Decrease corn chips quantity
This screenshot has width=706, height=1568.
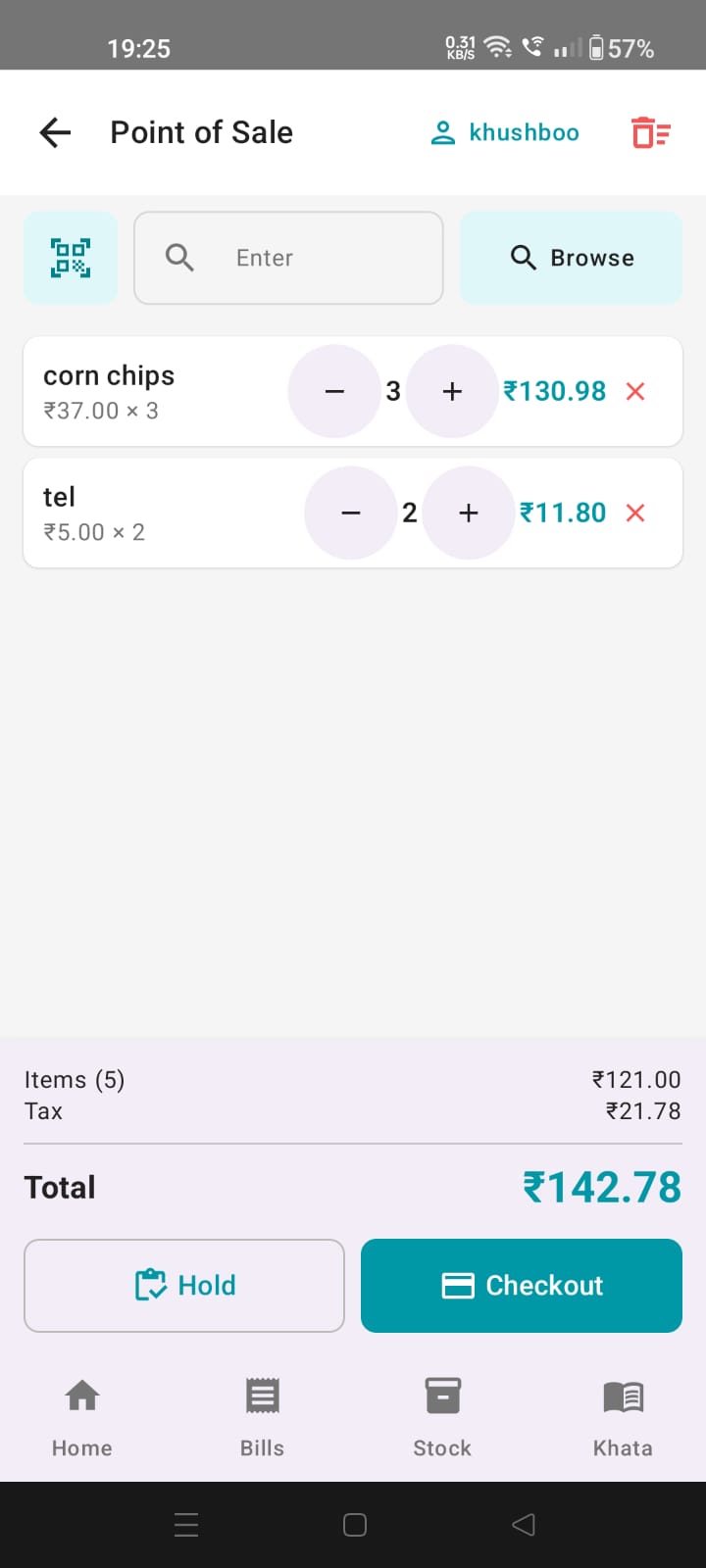pos(334,391)
